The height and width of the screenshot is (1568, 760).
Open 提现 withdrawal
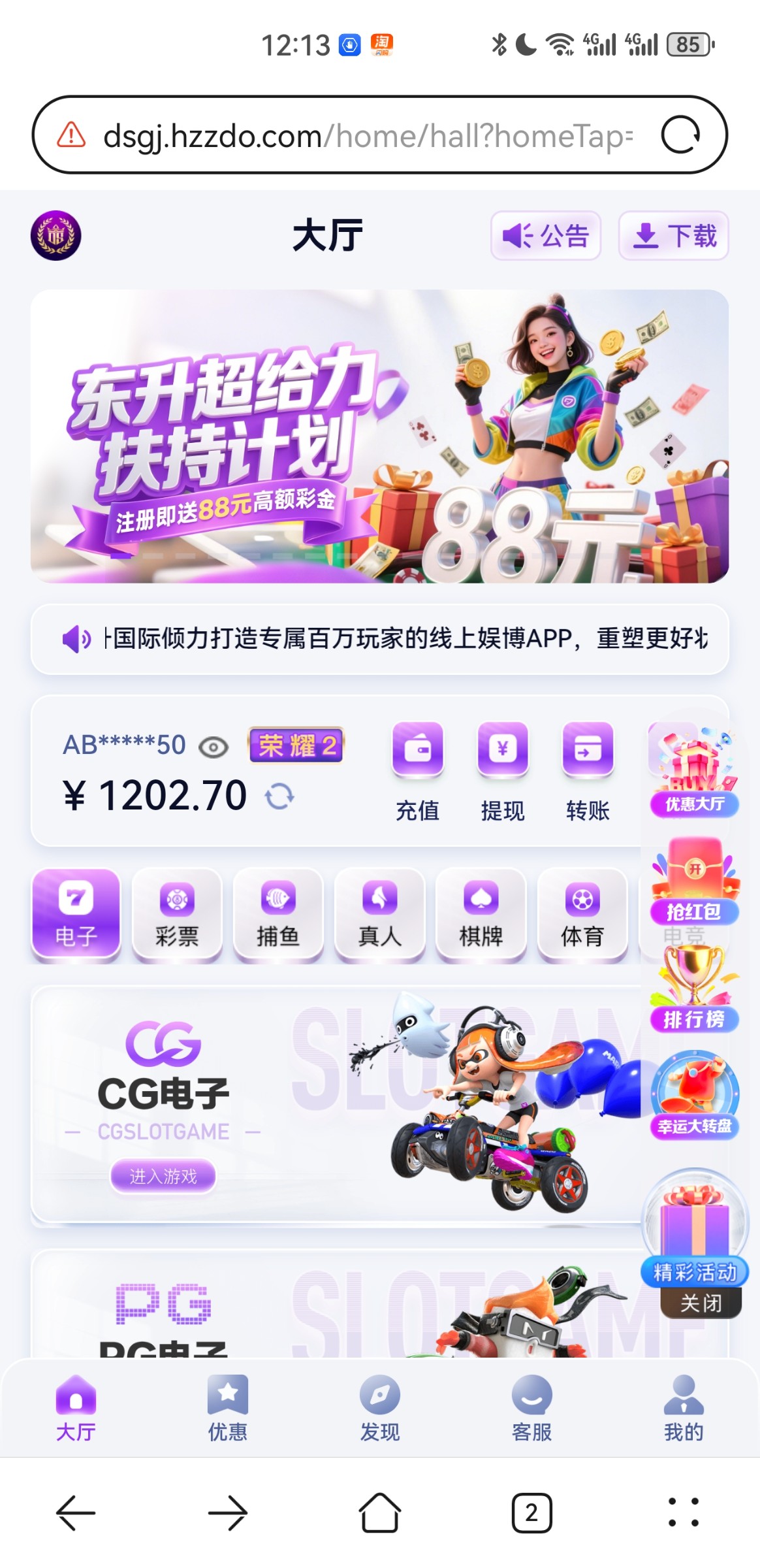503,771
